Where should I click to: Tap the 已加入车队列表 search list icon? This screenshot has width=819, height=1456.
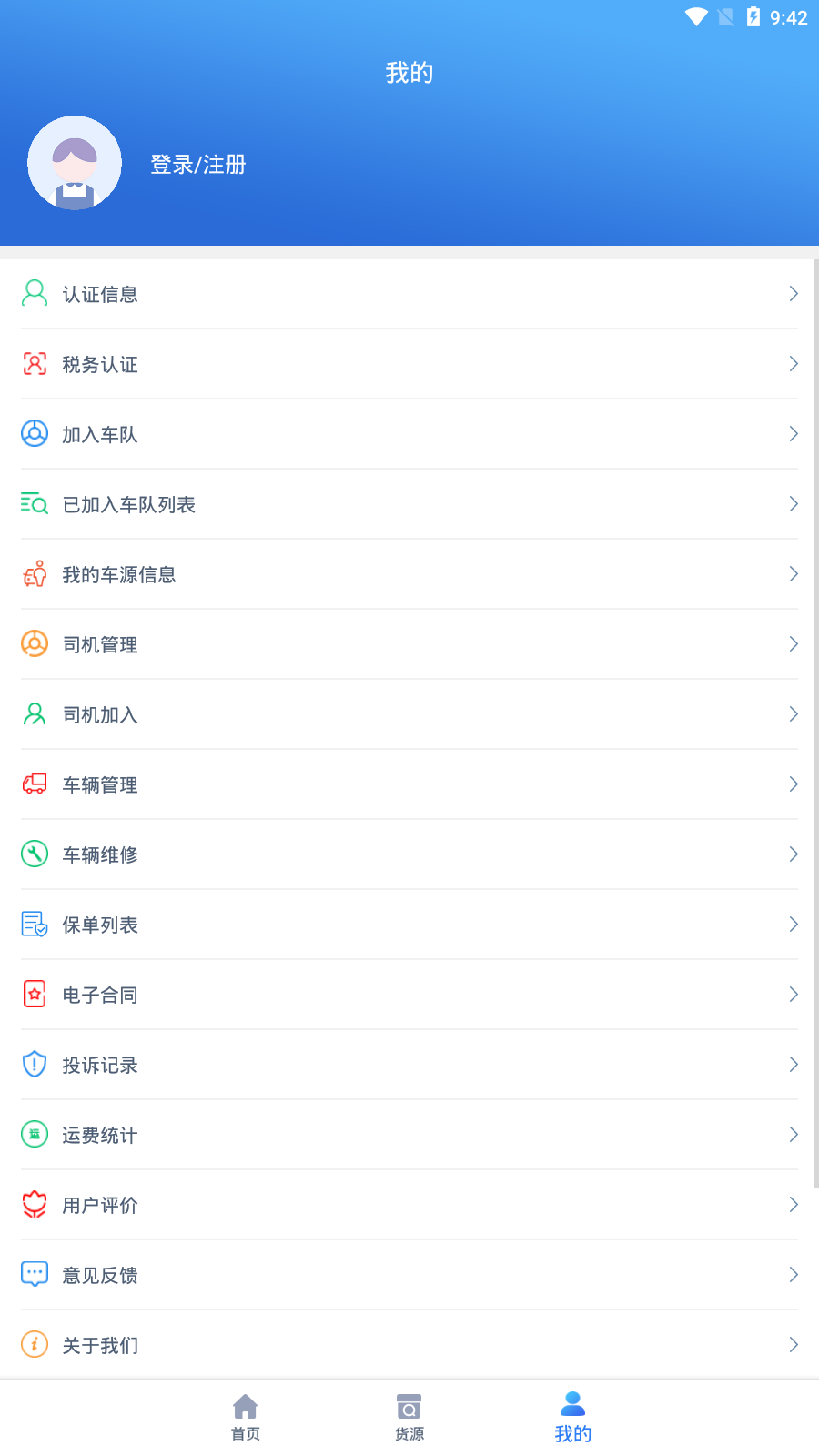coord(34,503)
